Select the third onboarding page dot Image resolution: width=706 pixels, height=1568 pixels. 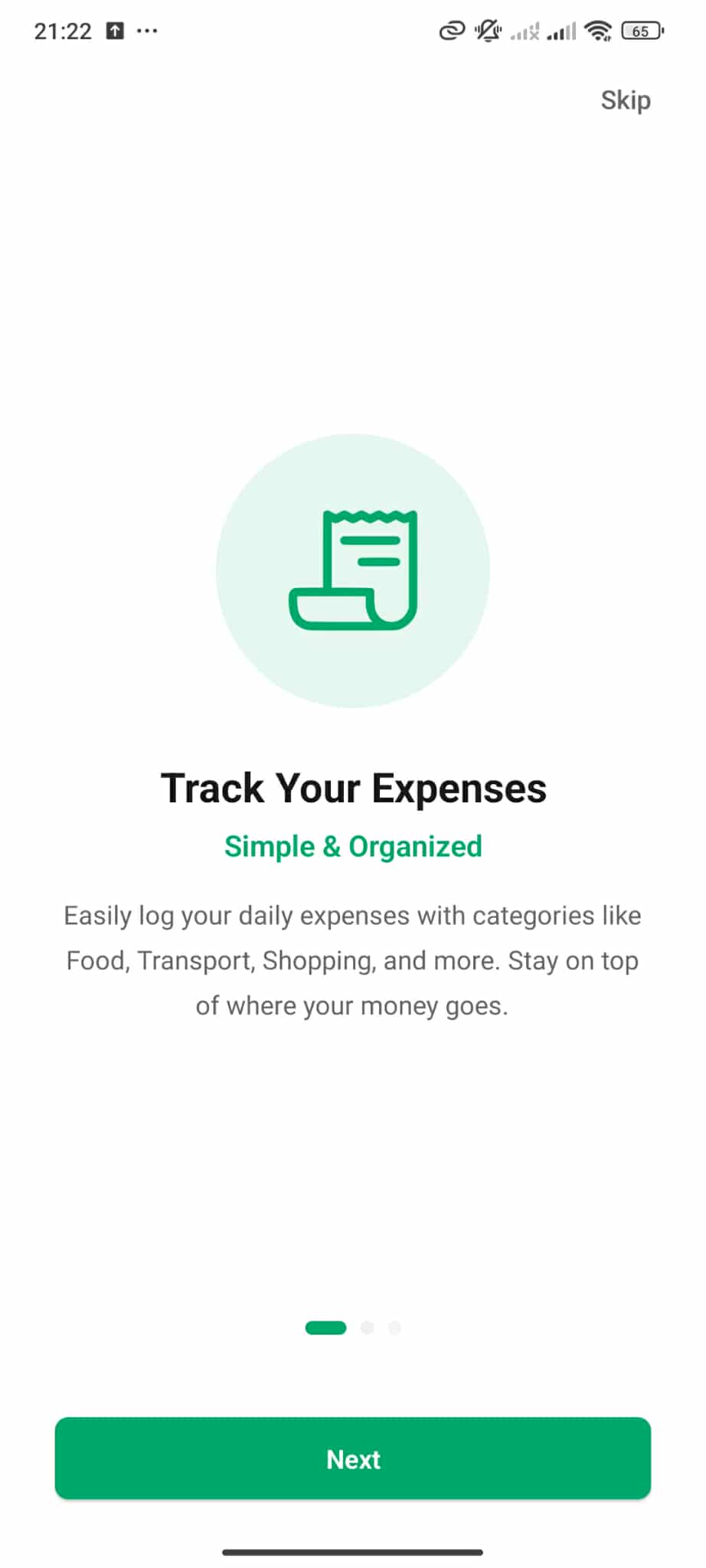point(395,1328)
